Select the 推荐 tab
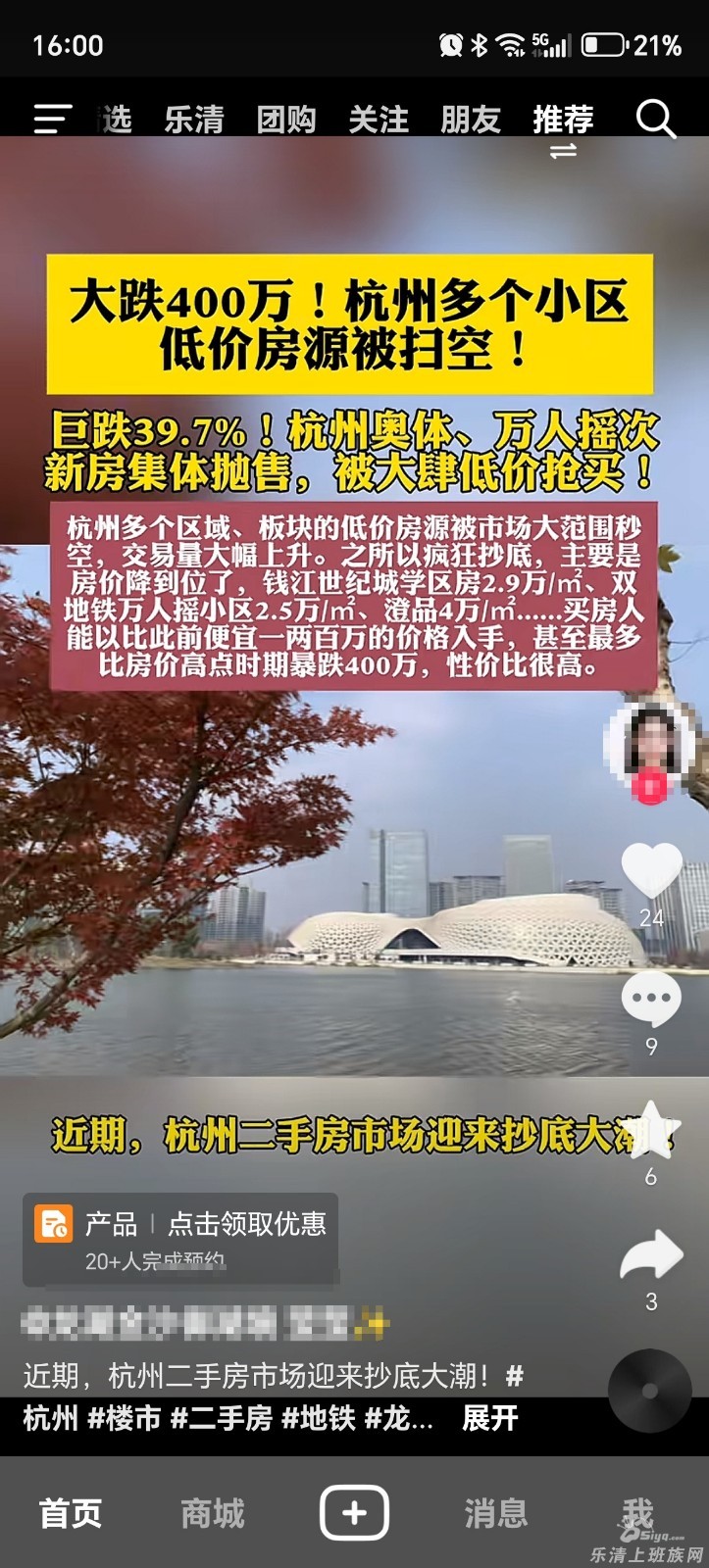 563,120
